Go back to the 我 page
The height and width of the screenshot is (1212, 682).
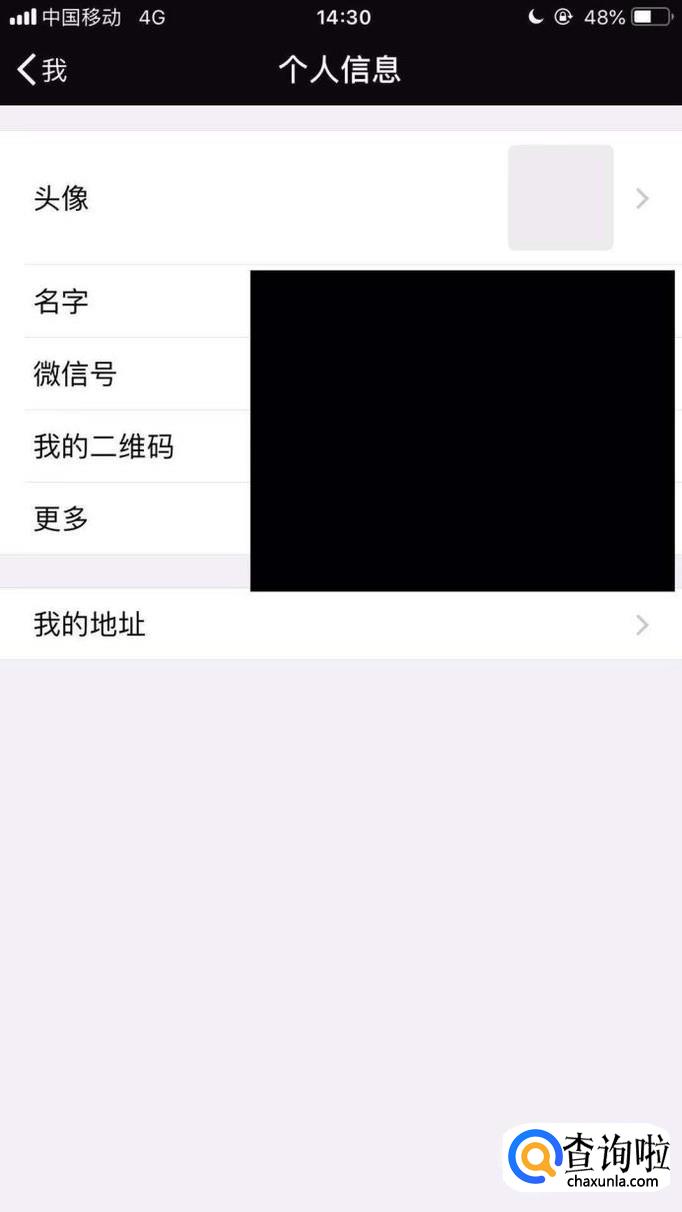click(42, 69)
